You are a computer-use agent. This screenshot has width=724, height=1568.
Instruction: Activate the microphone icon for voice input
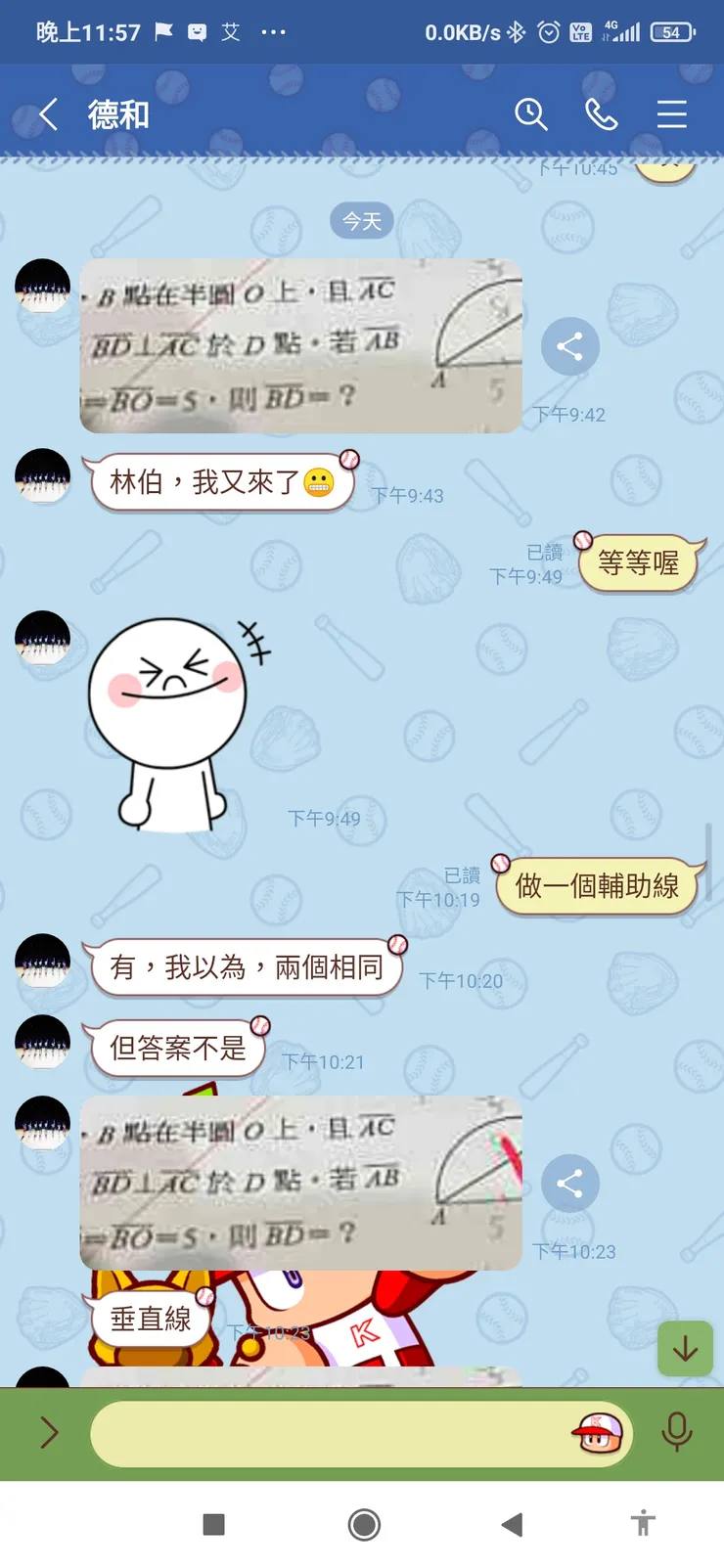pyautogui.click(x=679, y=1432)
